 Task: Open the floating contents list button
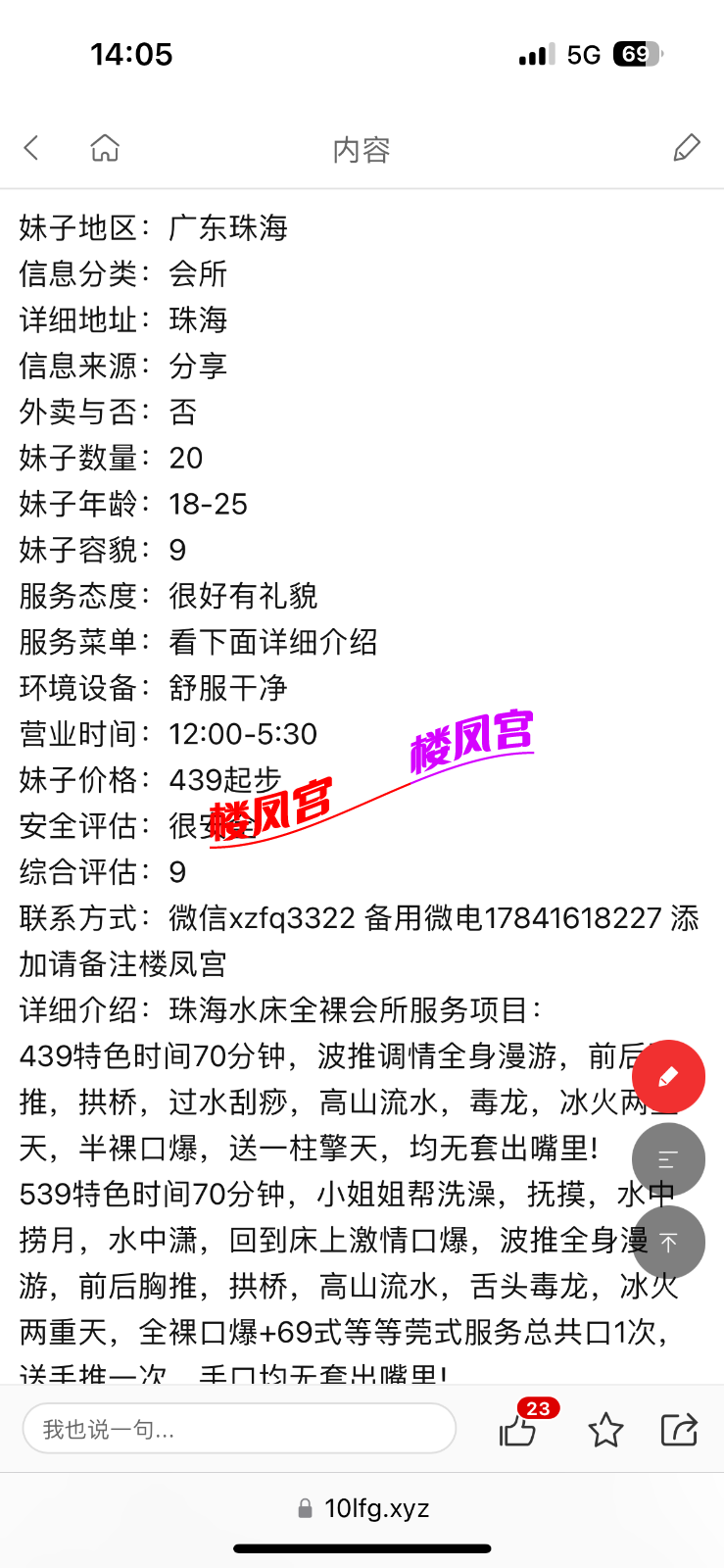pyautogui.click(x=668, y=1158)
